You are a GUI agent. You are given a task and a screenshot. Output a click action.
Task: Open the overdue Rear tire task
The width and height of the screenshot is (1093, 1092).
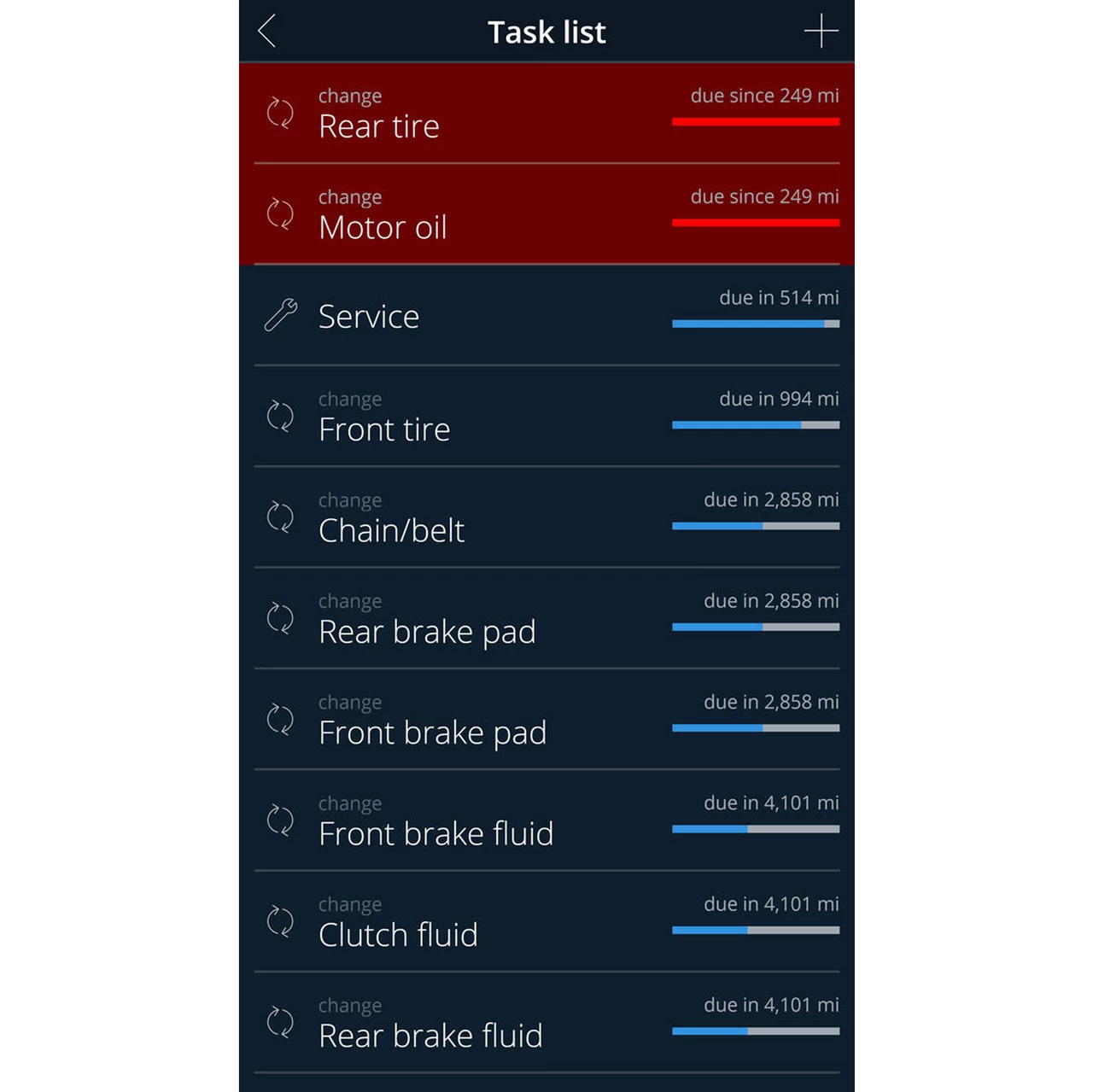point(546,113)
